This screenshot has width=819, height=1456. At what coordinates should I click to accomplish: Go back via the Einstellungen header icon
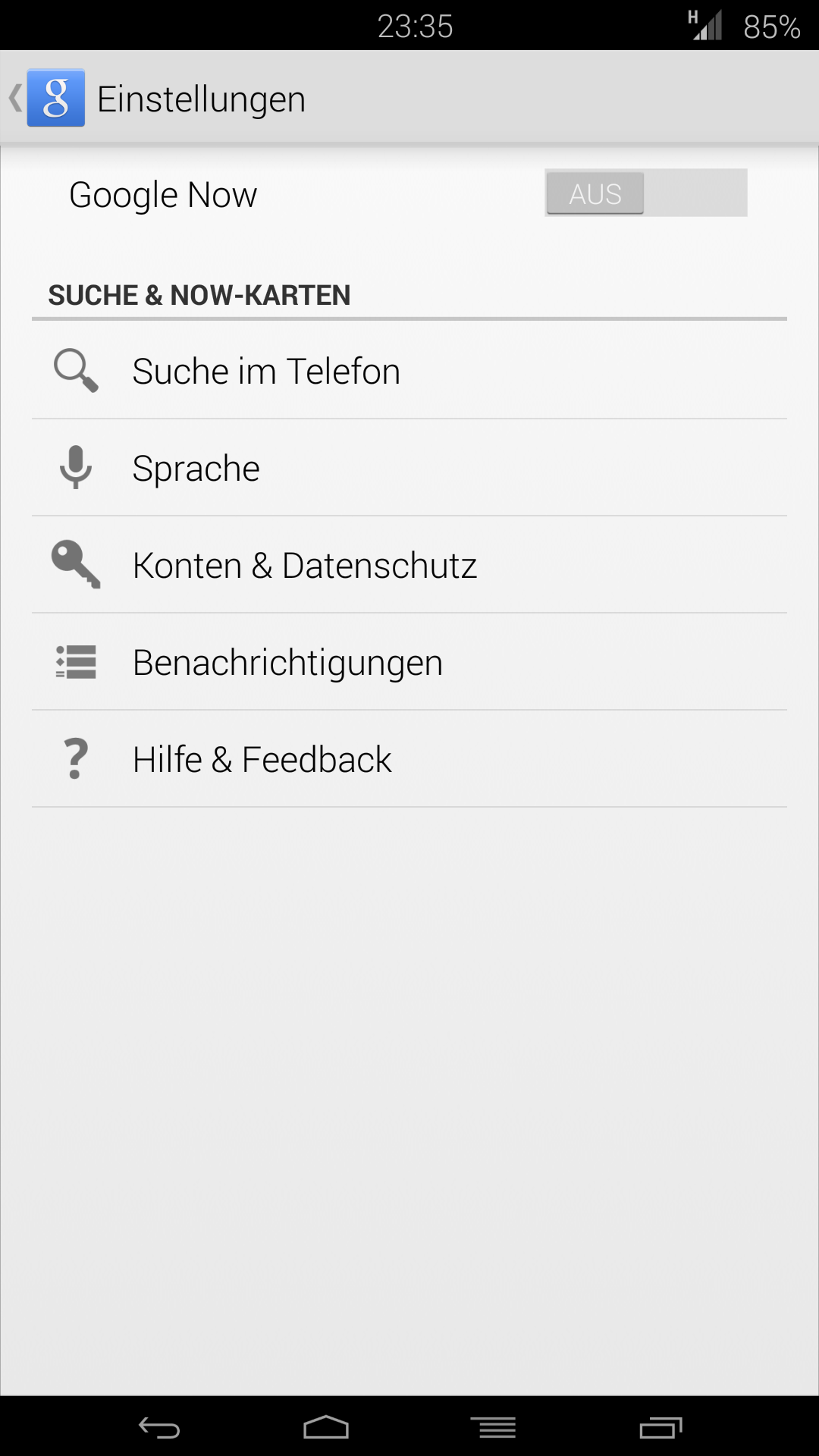[47, 98]
